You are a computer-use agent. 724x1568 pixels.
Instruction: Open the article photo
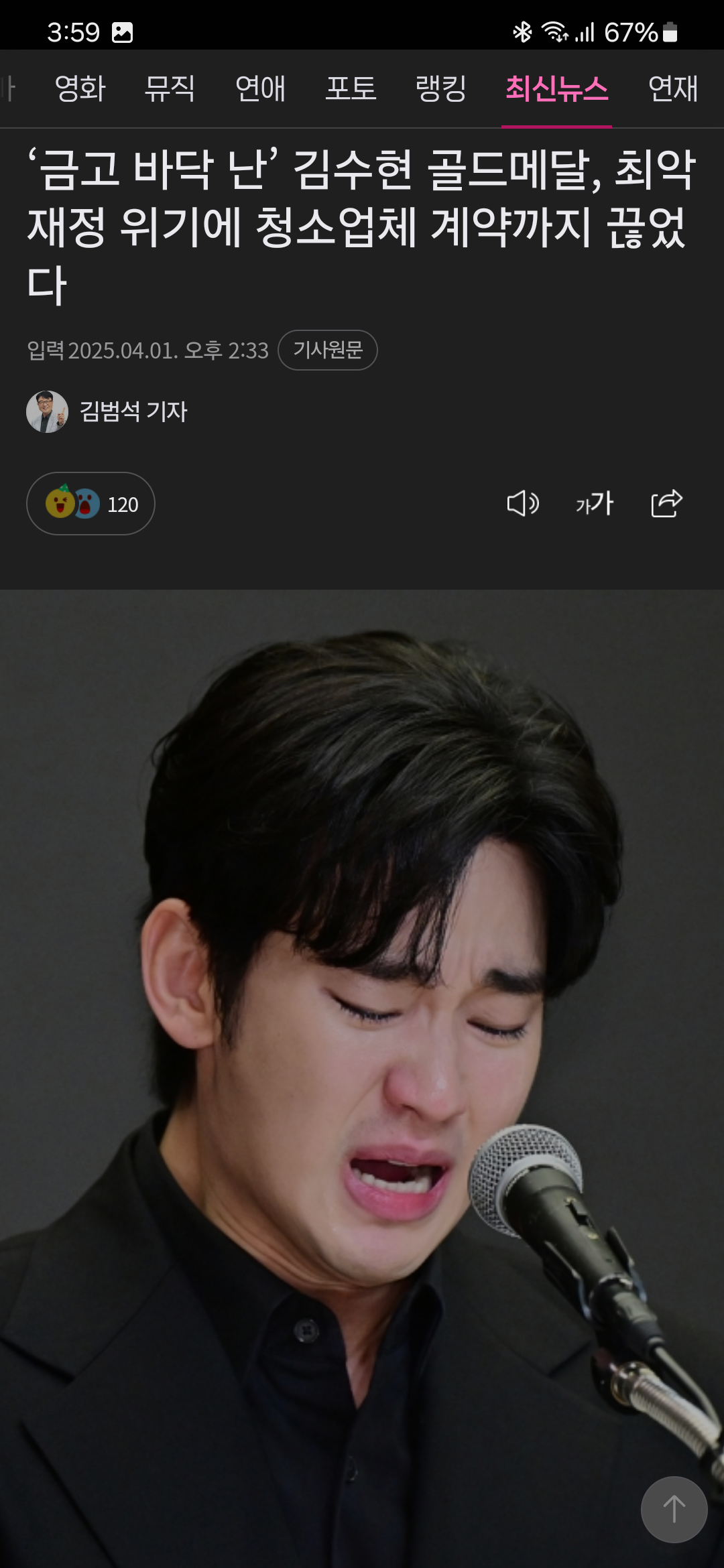362,1005
